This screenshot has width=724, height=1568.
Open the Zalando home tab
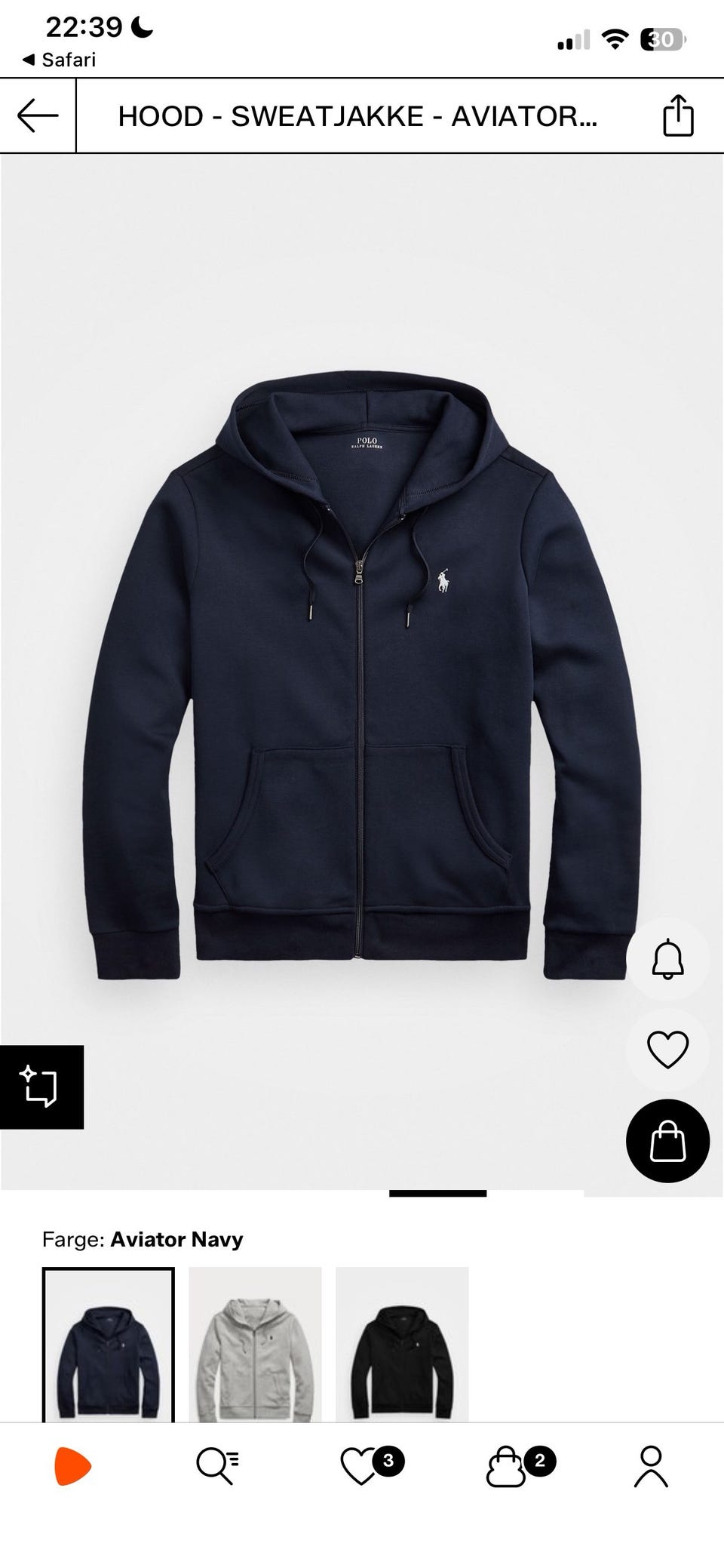click(x=72, y=1467)
